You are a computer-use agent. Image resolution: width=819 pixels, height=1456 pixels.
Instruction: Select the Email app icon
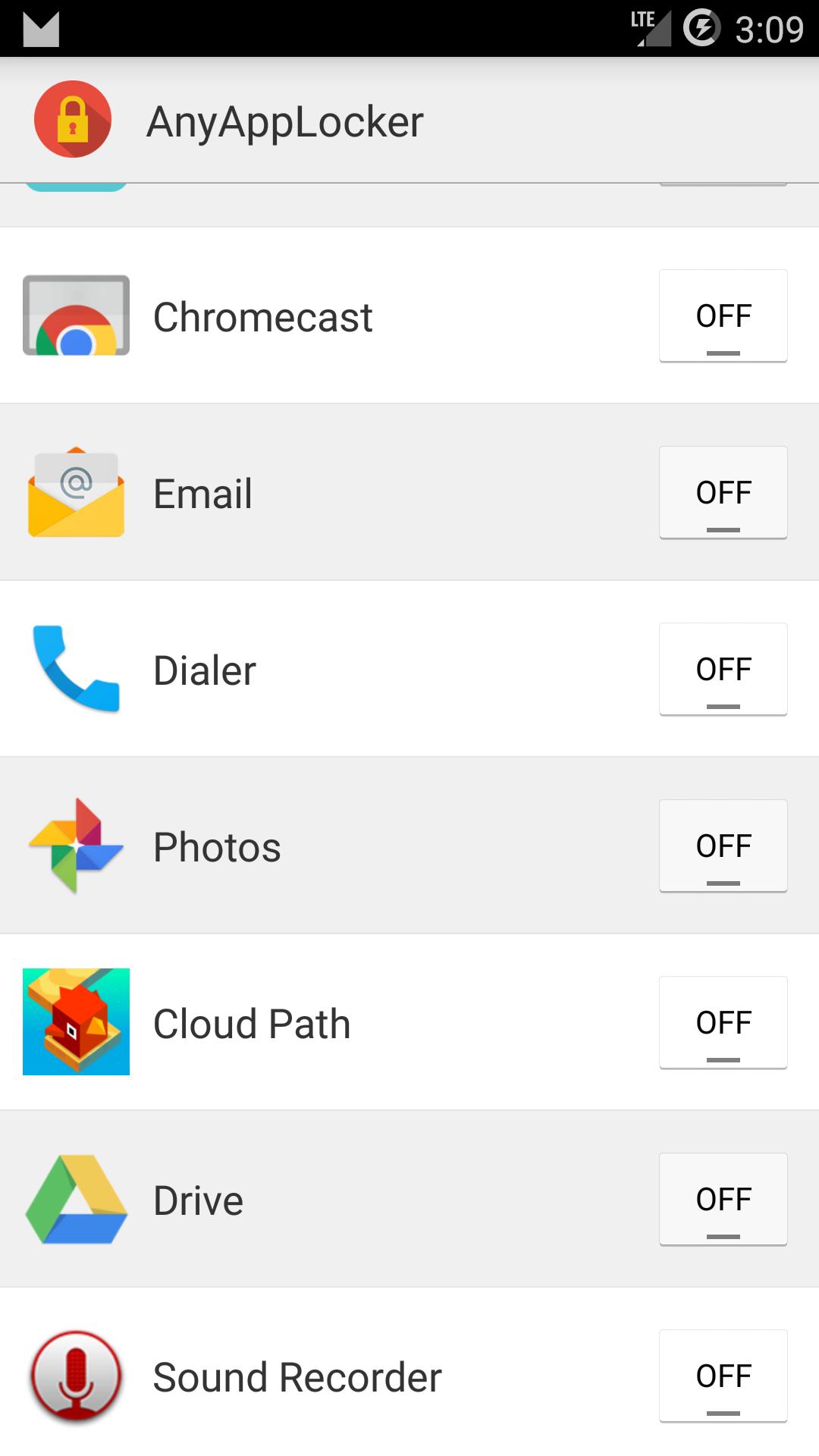tap(76, 492)
